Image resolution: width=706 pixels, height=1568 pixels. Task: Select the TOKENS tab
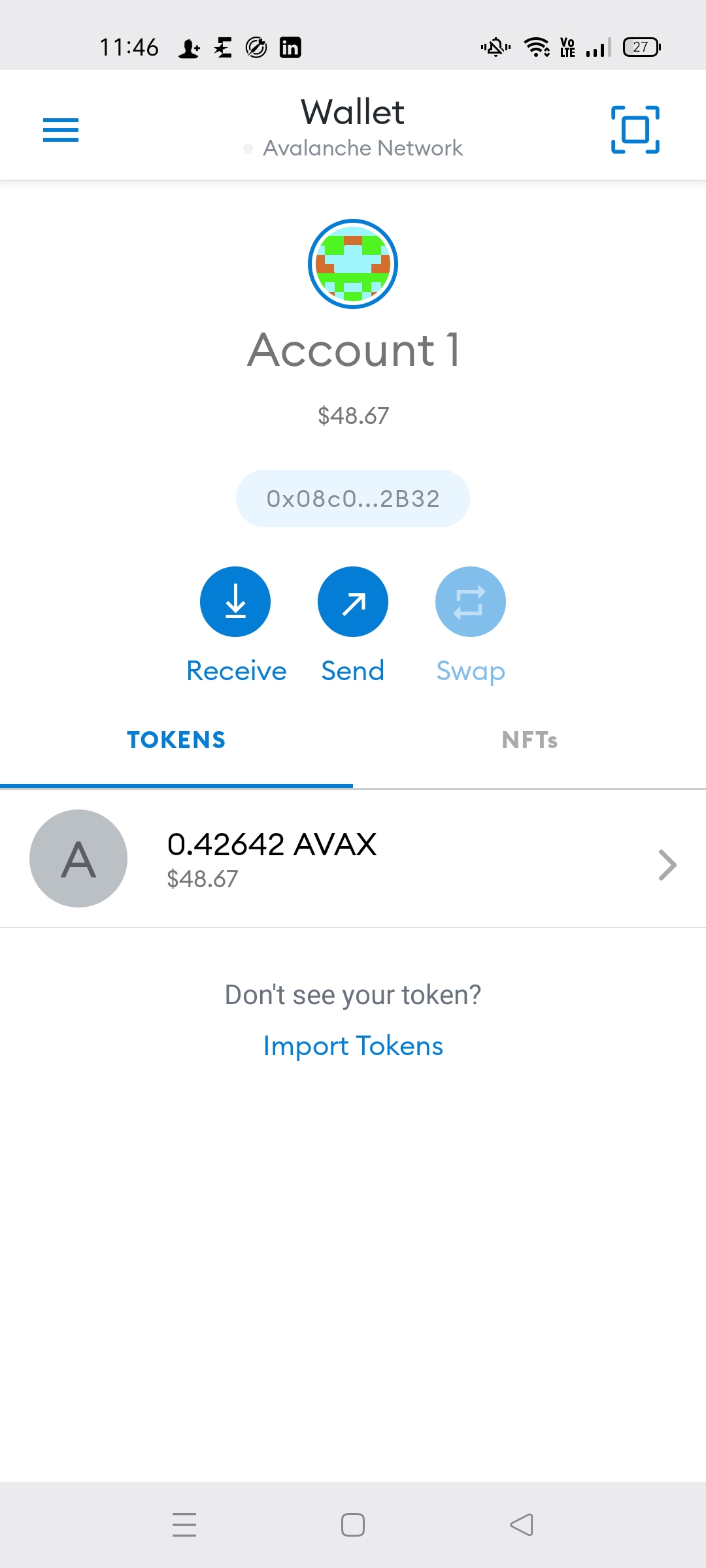176,740
